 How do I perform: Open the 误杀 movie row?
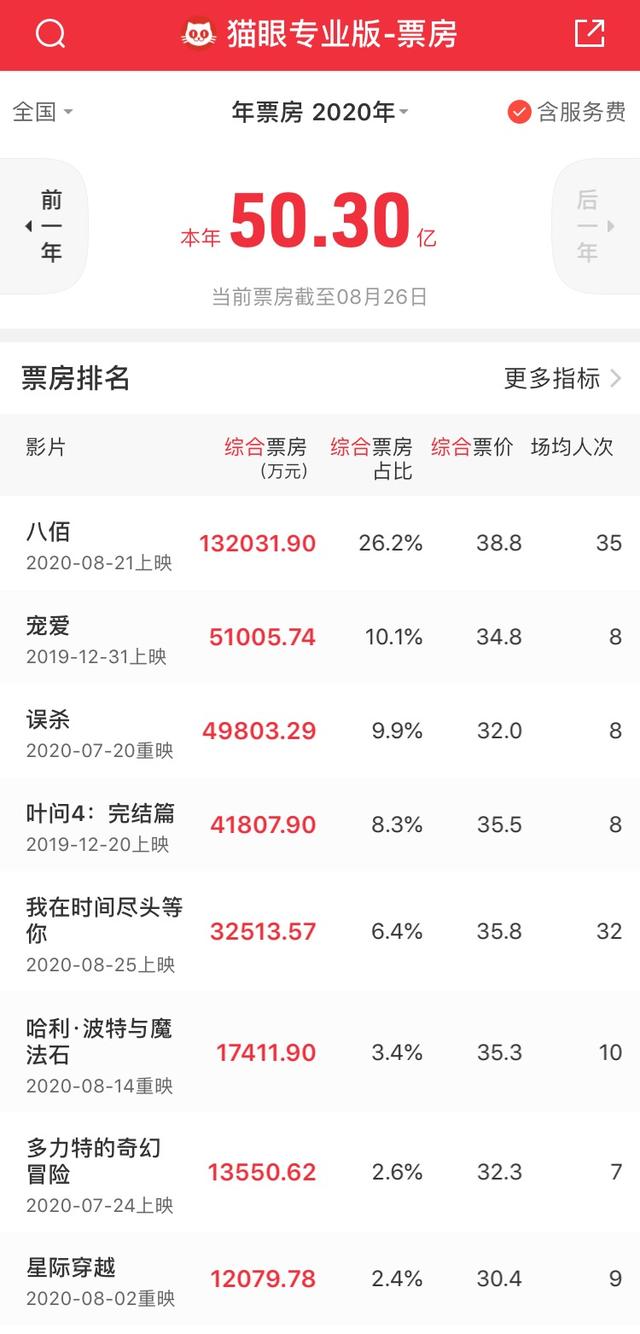point(320,732)
